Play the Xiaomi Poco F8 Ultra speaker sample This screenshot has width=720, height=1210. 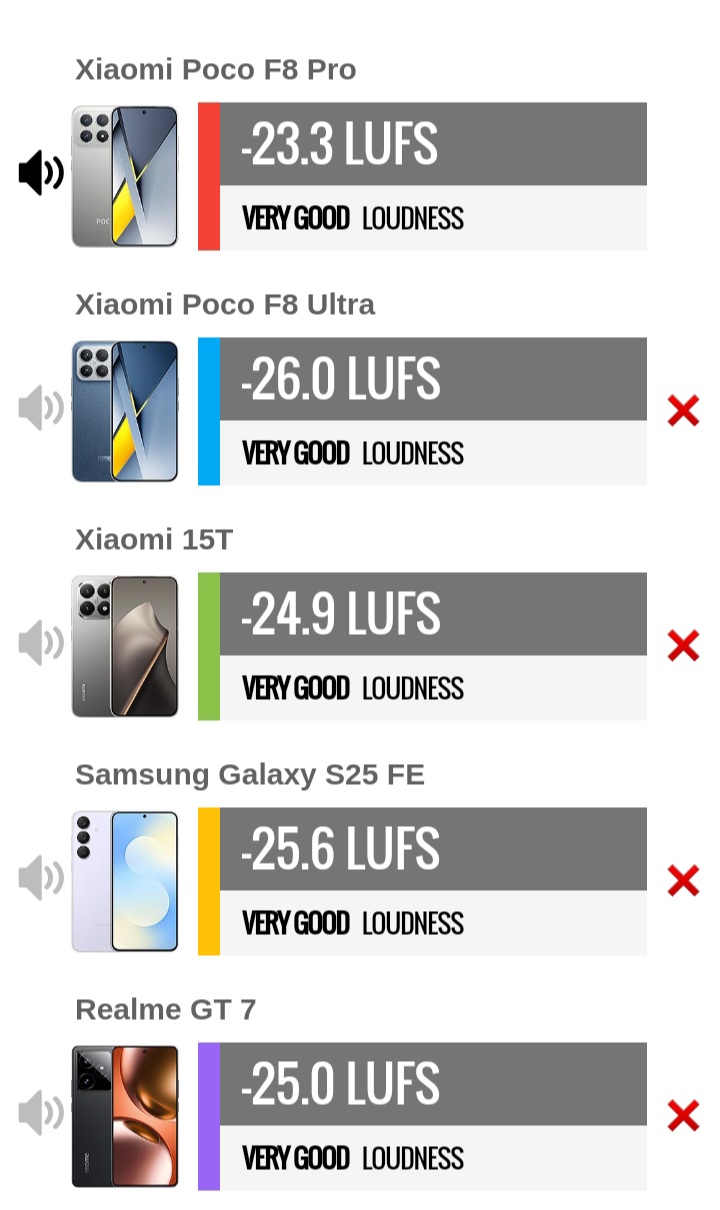pyautogui.click(x=41, y=408)
